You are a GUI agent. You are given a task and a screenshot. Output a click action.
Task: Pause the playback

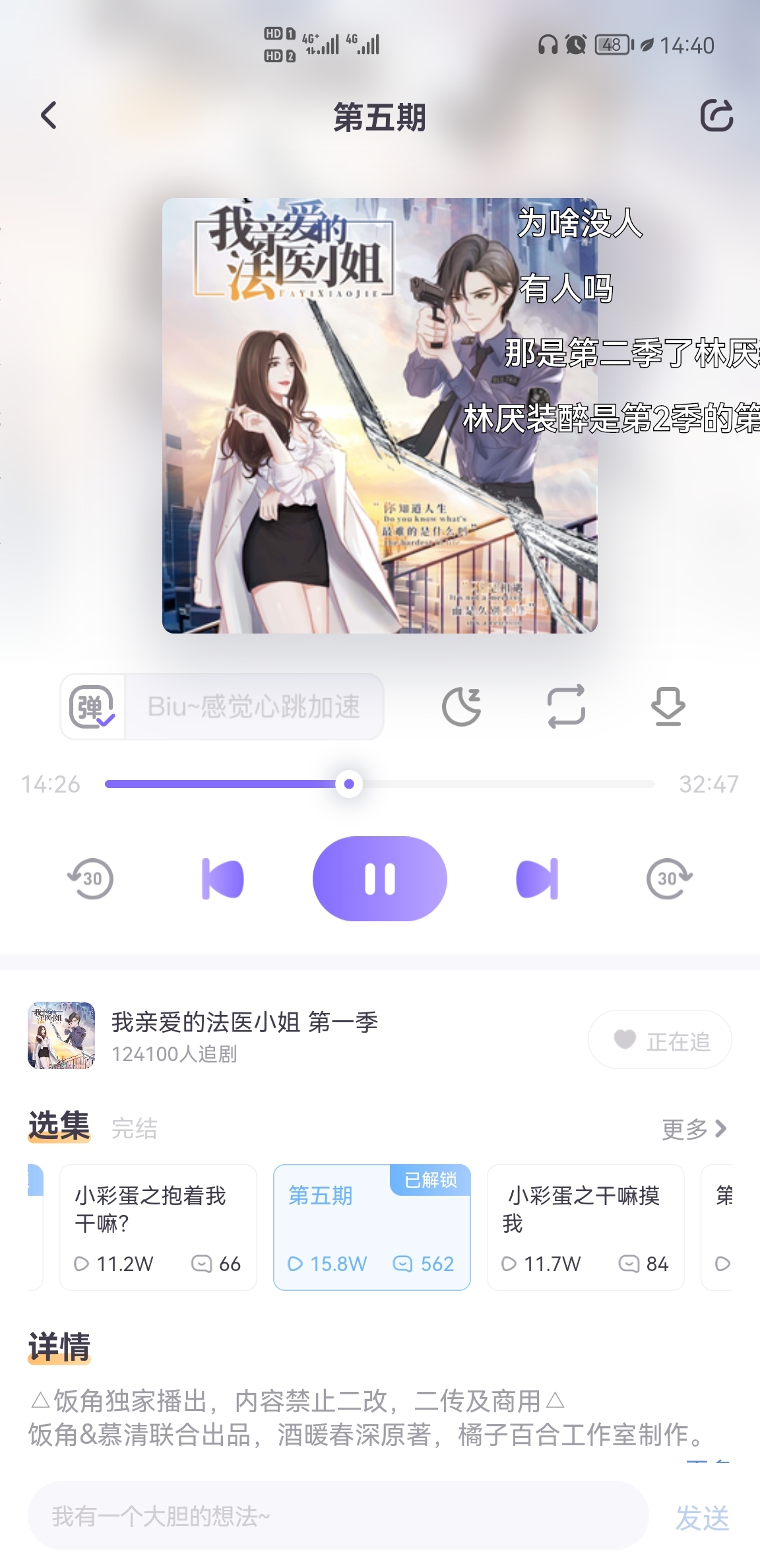(380, 878)
